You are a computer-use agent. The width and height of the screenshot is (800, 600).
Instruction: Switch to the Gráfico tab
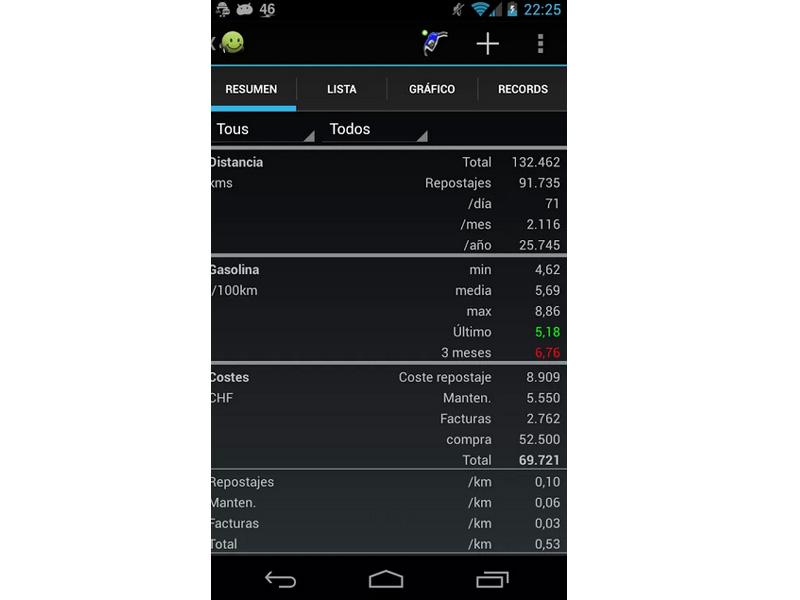click(x=432, y=89)
